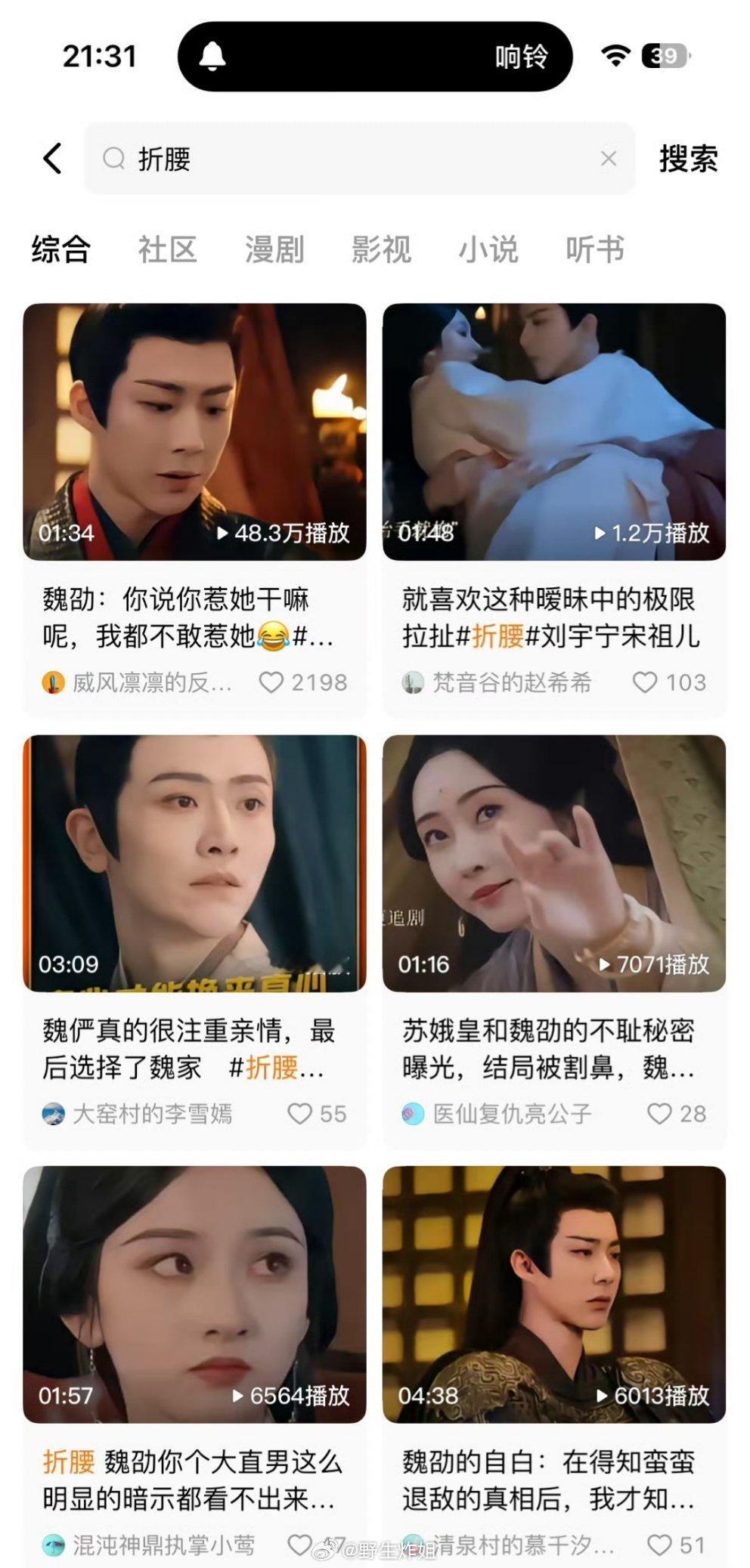Open the 魏俨真的很注重亲情 video

tap(194, 863)
